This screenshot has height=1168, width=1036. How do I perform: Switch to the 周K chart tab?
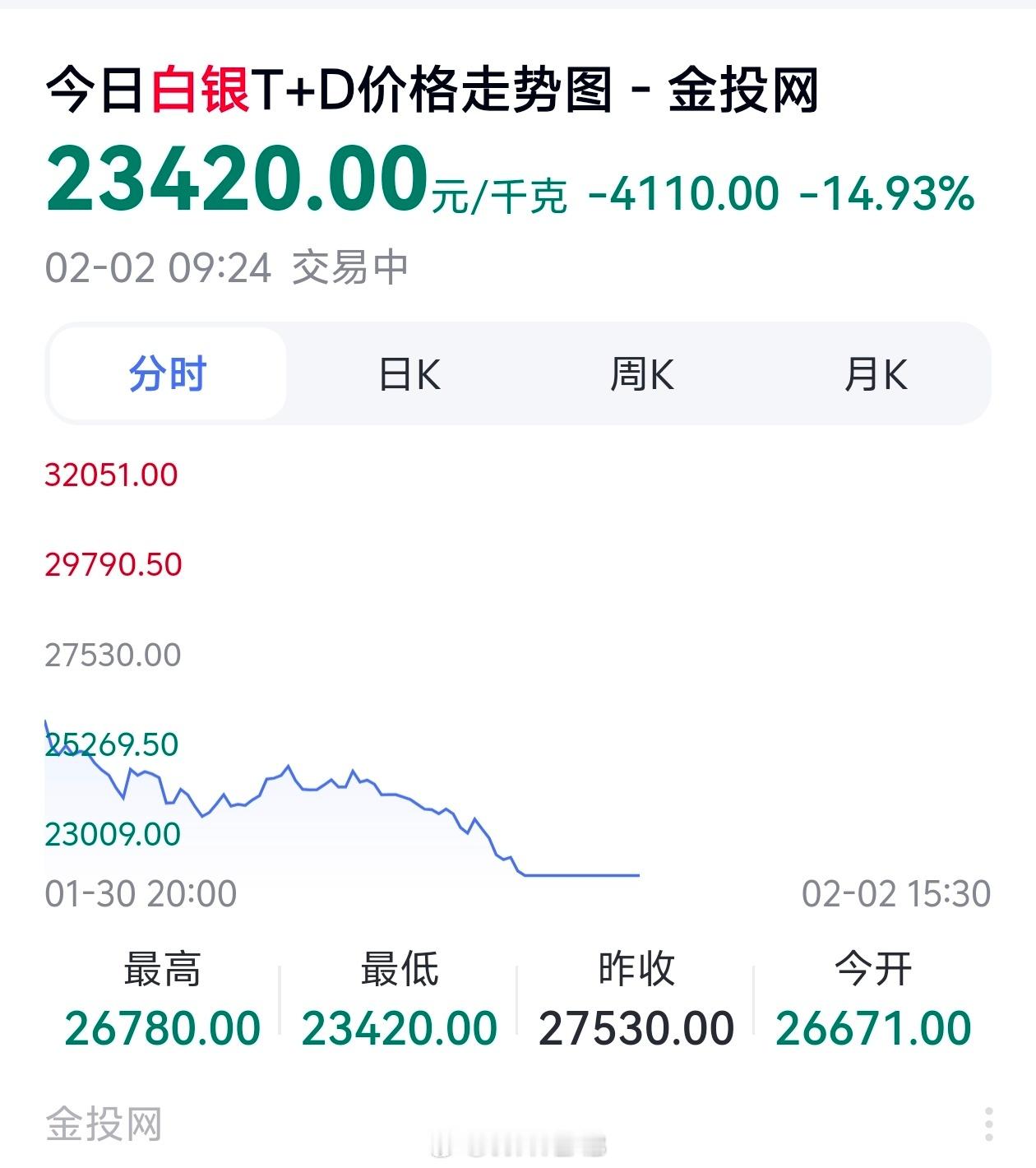click(x=642, y=374)
